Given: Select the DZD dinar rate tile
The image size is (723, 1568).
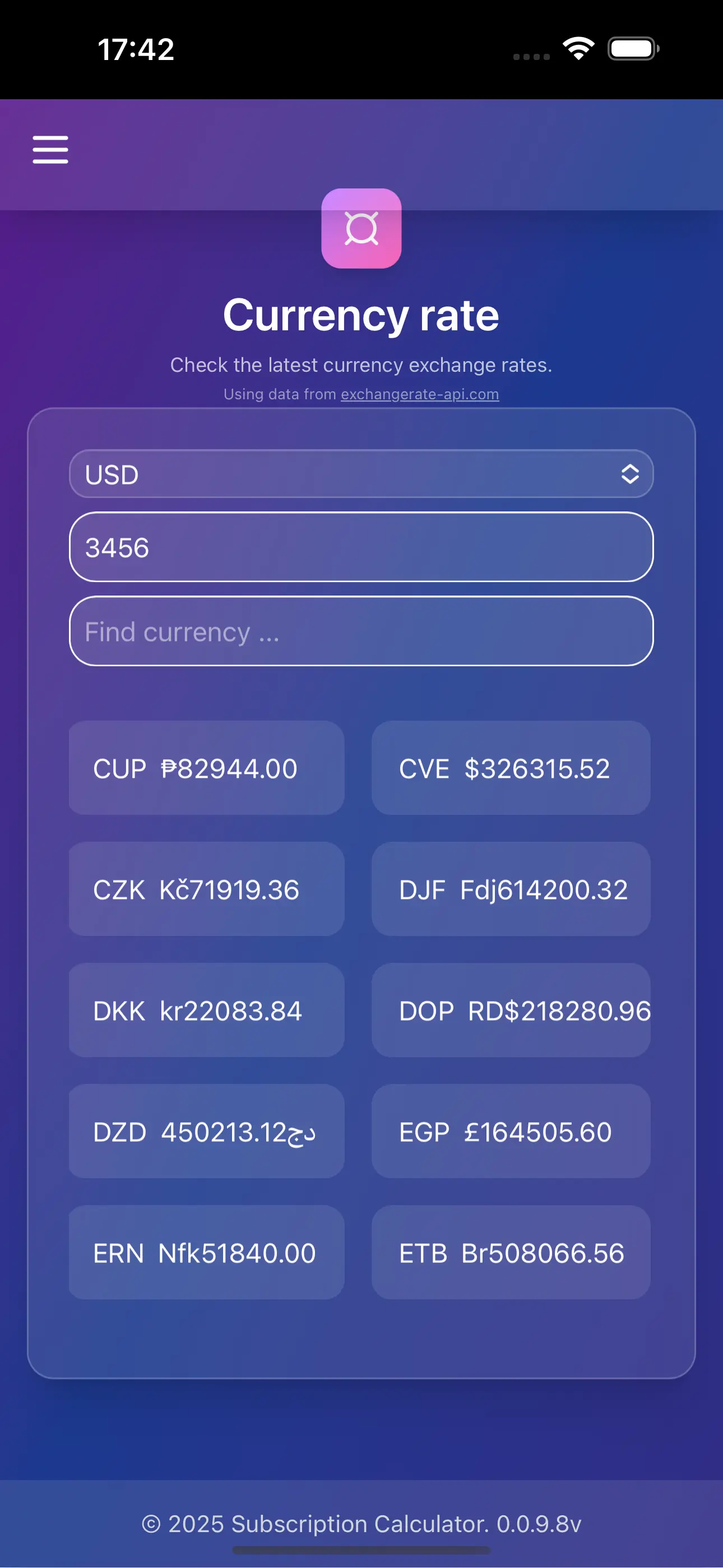Looking at the screenshot, I should [x=206, y=1132].
